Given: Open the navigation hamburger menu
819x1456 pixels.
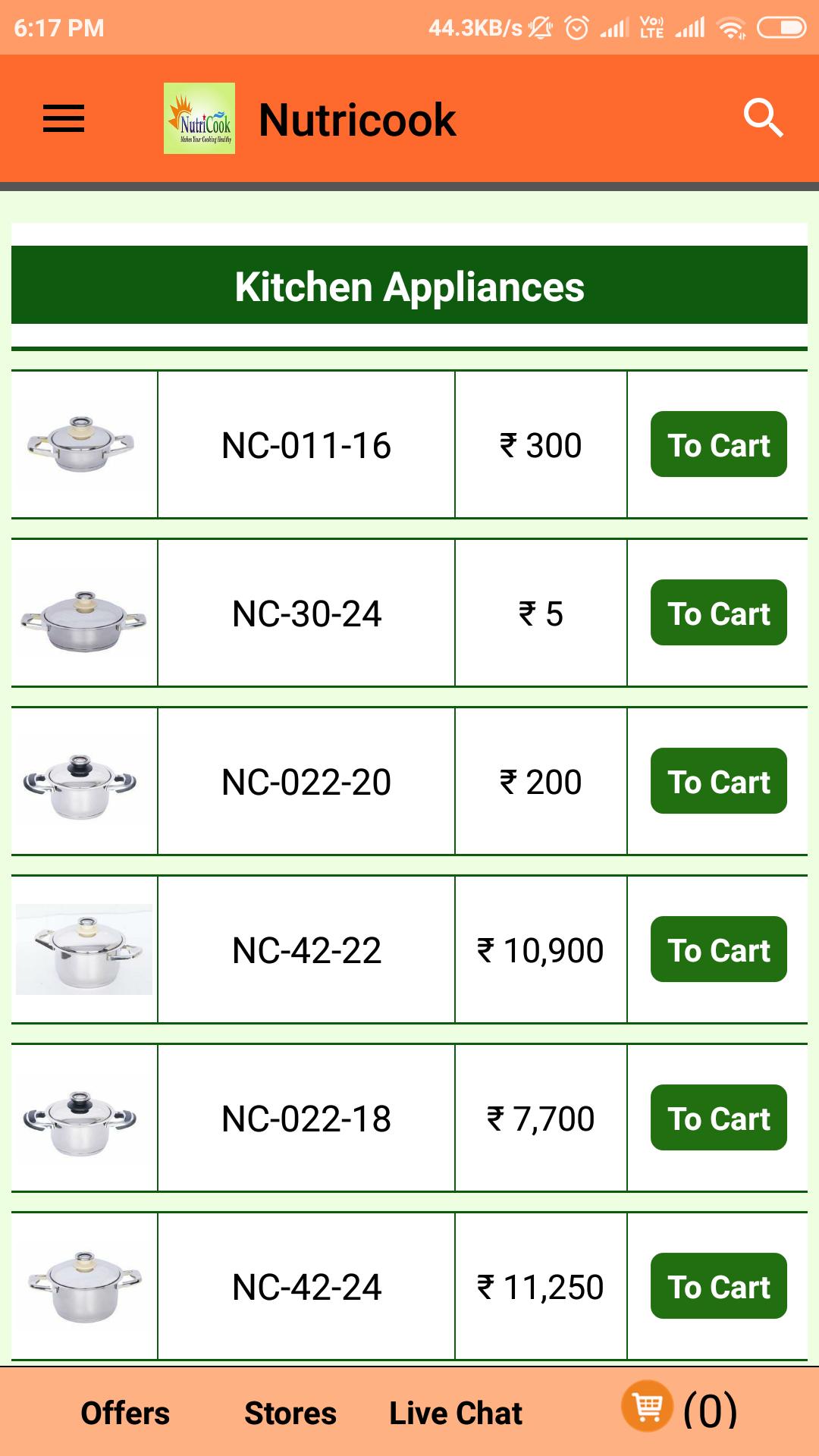Looking at the screenshot, I should pos(64,118).
